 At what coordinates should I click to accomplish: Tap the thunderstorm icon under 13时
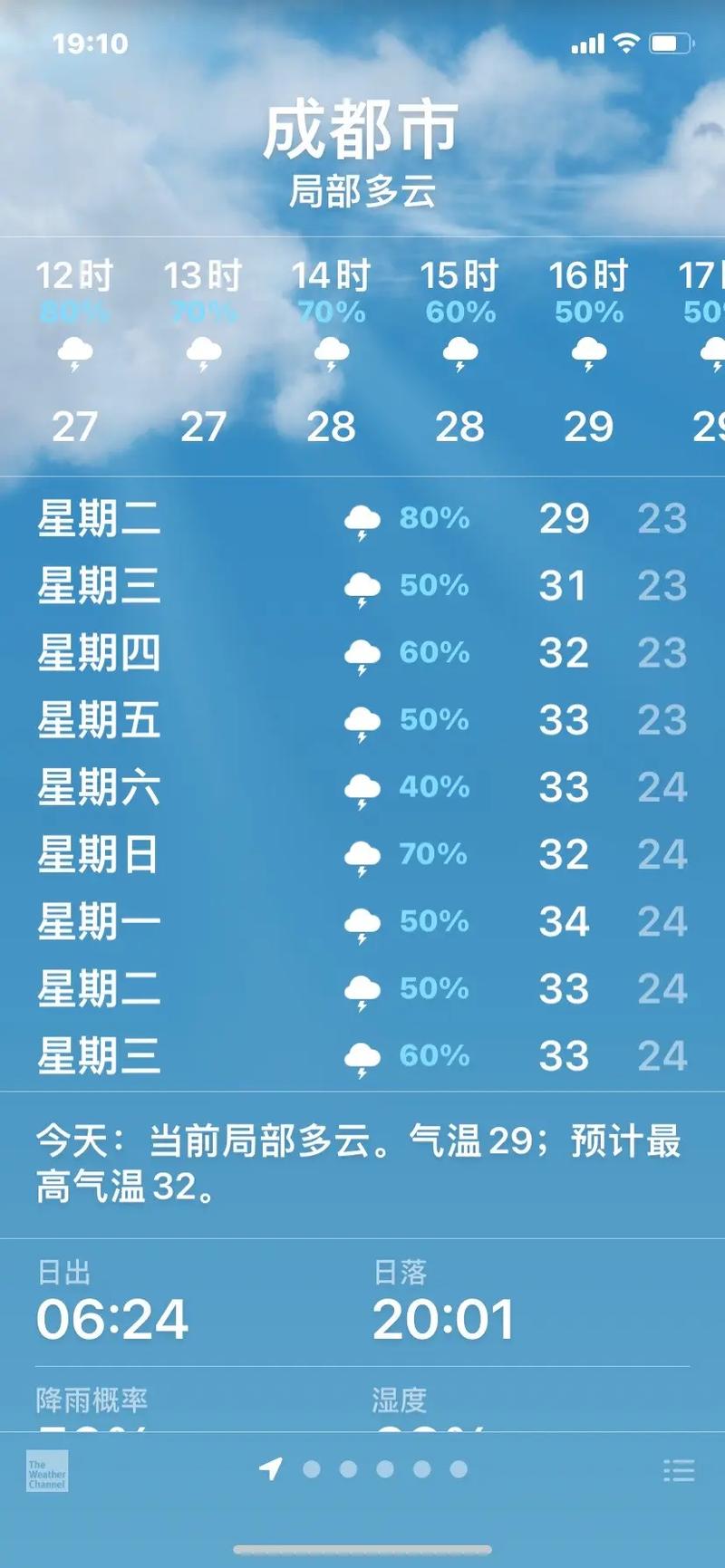pyautogui.click(x=205, y=353)
